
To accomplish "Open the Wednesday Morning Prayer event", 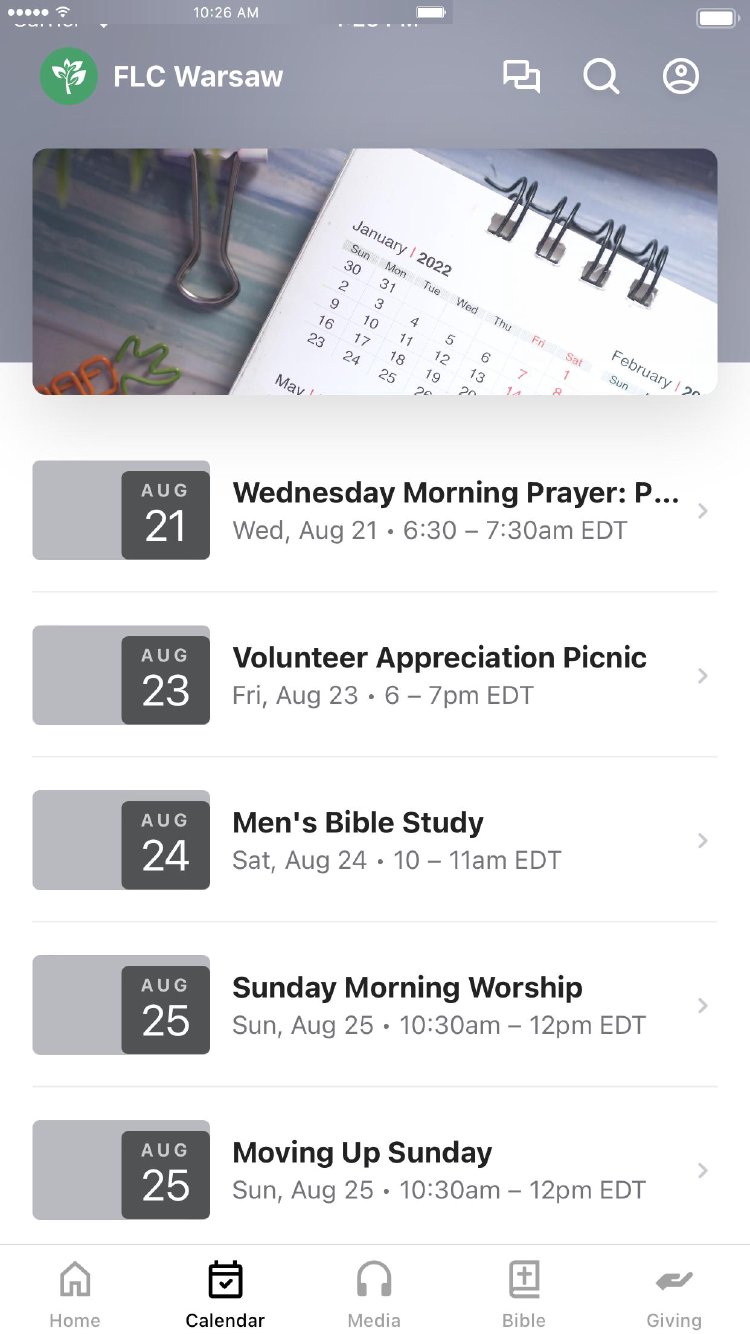I will [455, 510].
